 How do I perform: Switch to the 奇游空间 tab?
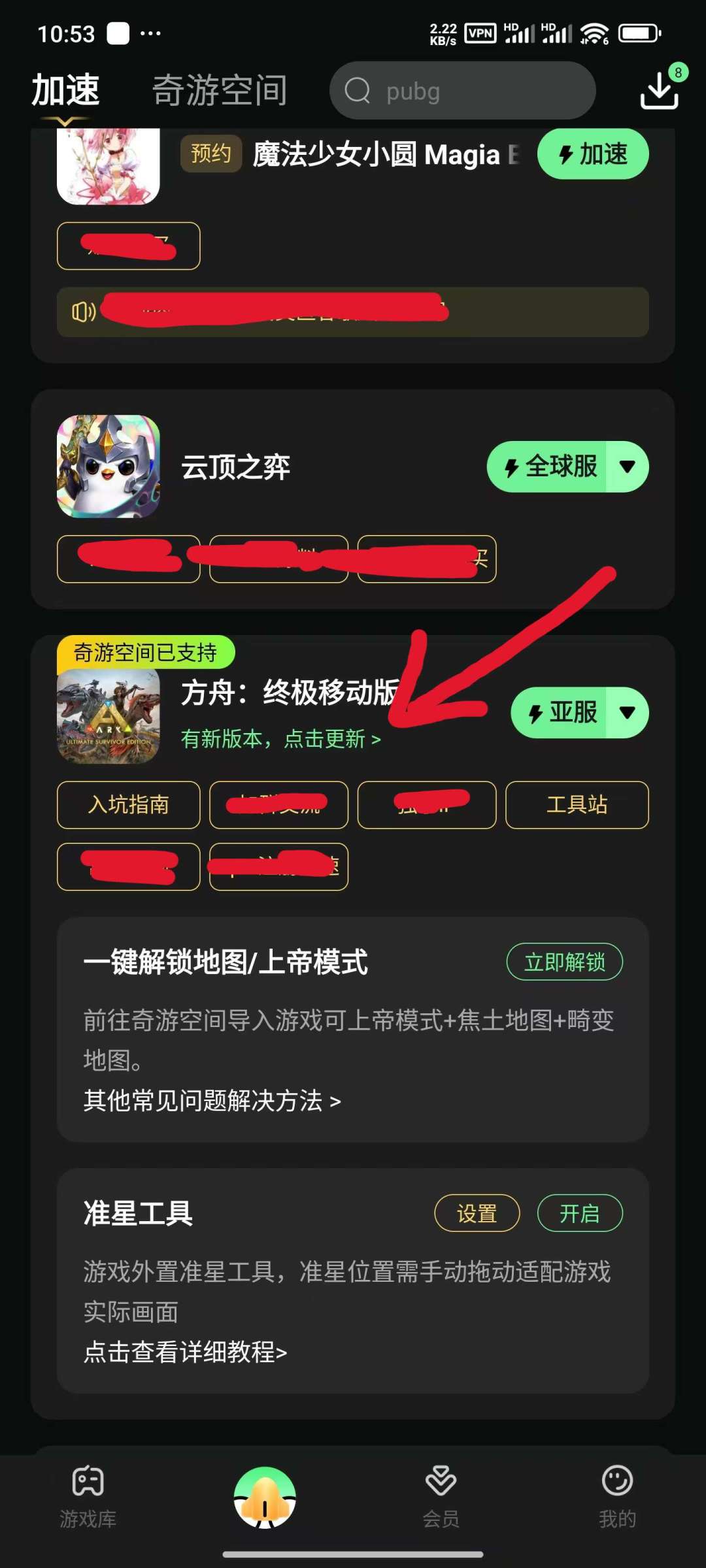(x=220, y=90)
